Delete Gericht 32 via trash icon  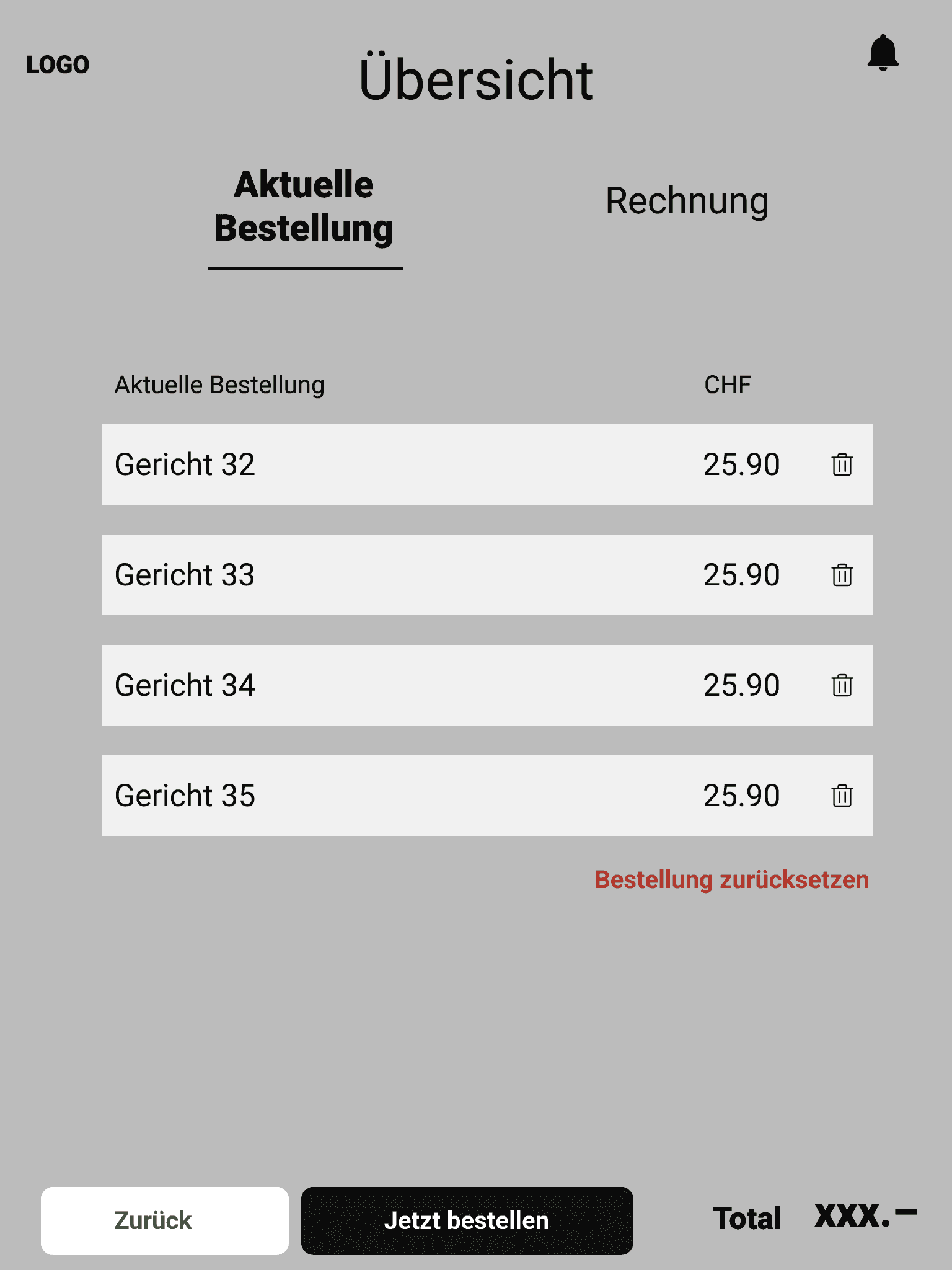click(842, 466)
